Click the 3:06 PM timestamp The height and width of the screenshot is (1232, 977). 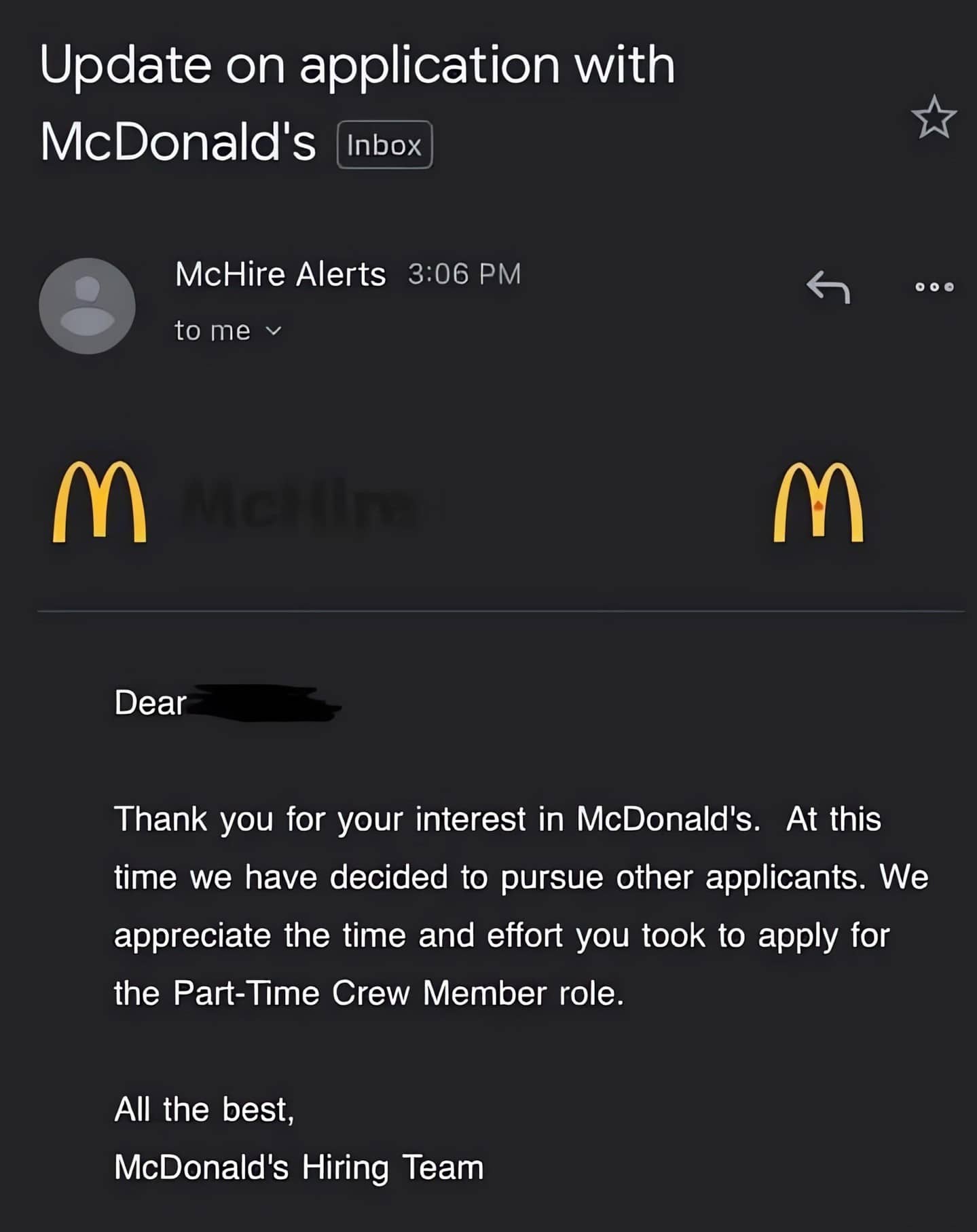click(463, 274)
